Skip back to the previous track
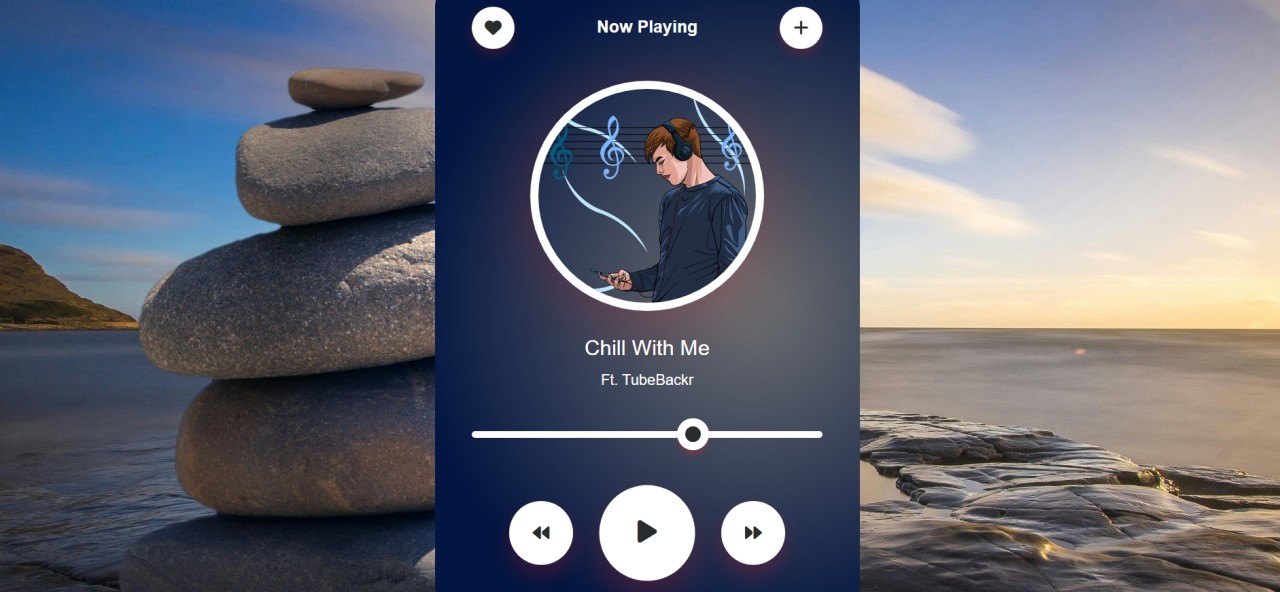 pos(541,533)
